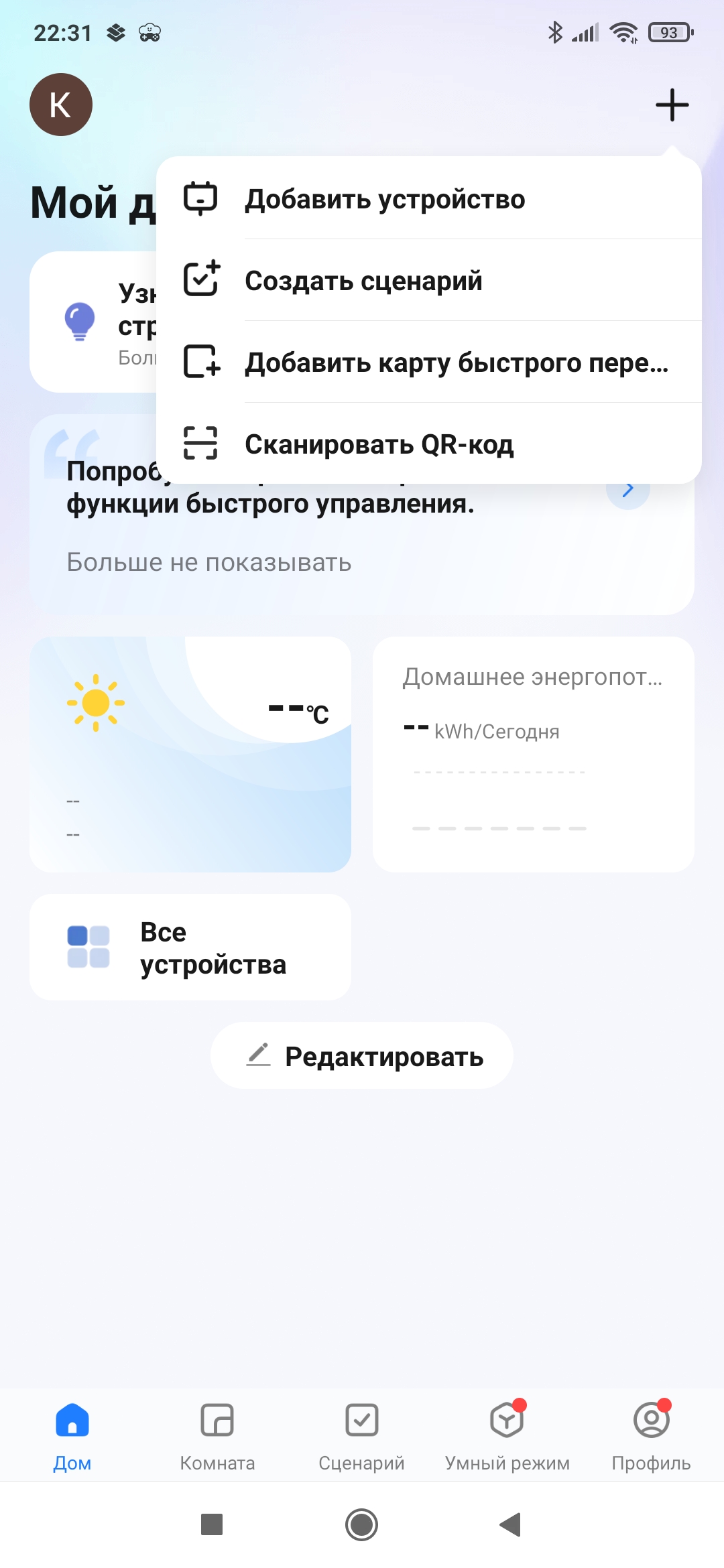Open the Домашнее энергопотребление card
Screen dimensions: 724x1568
[x=533, y=754]
